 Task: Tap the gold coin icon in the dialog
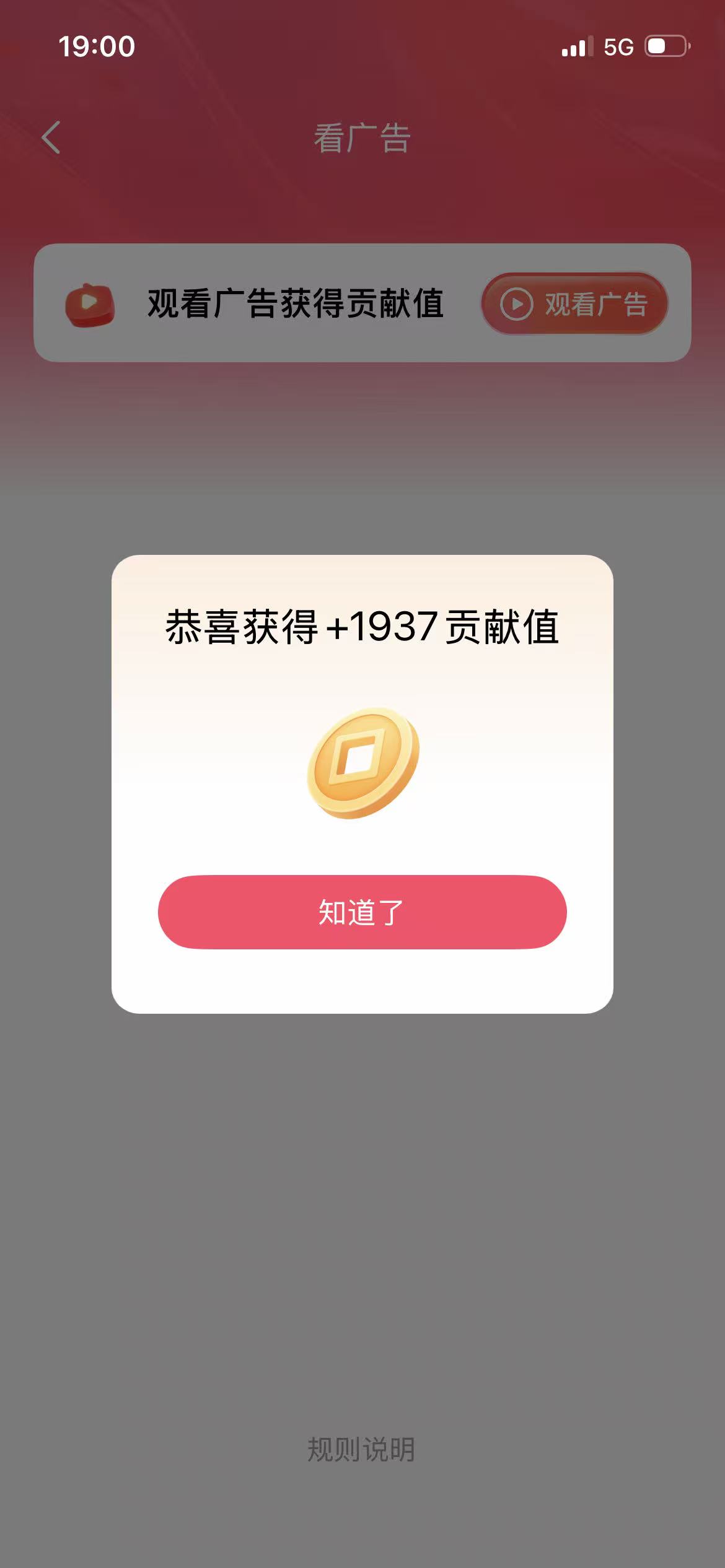point(361,770)
